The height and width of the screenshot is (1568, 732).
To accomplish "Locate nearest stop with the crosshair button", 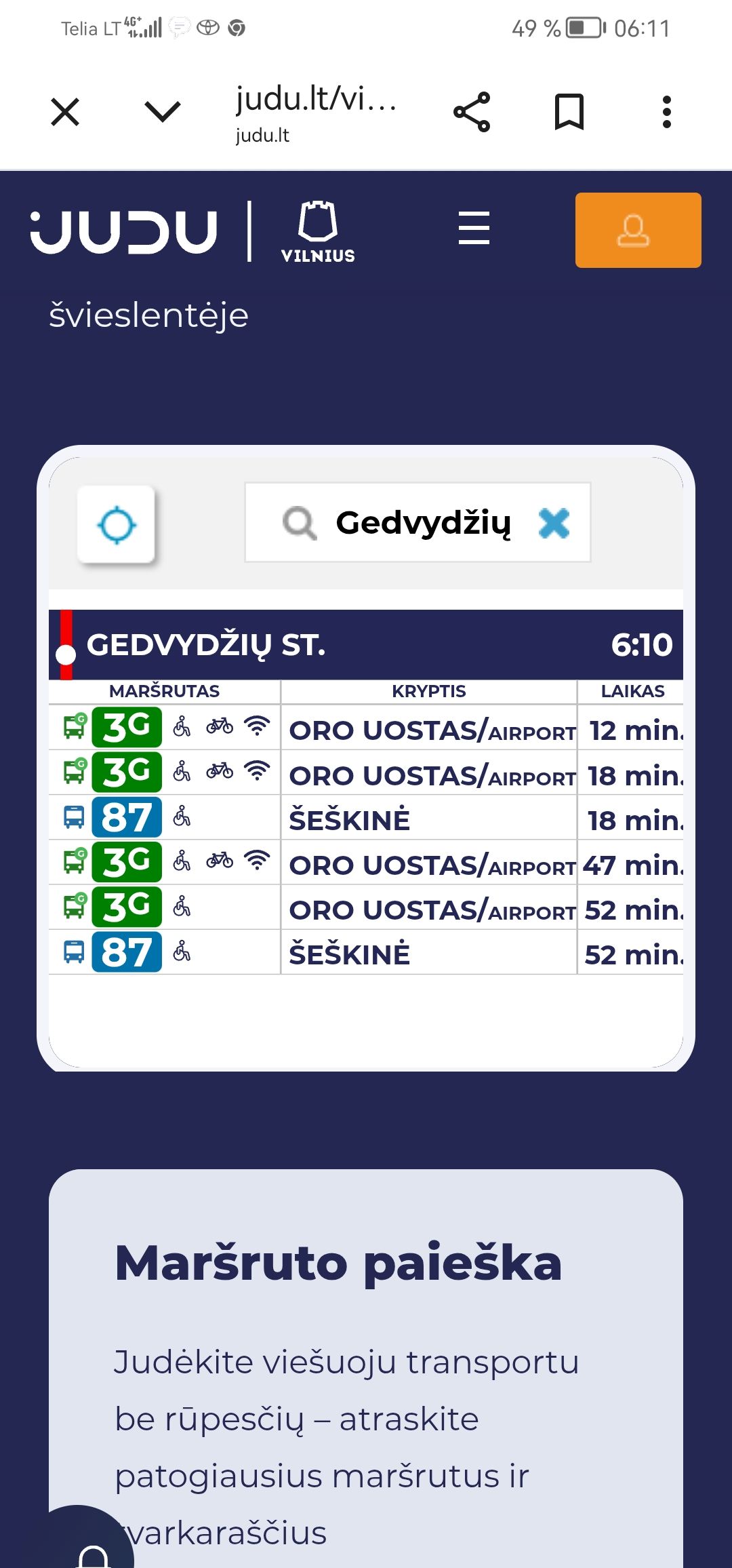I will pyautogui.click(x=117, y=524).
